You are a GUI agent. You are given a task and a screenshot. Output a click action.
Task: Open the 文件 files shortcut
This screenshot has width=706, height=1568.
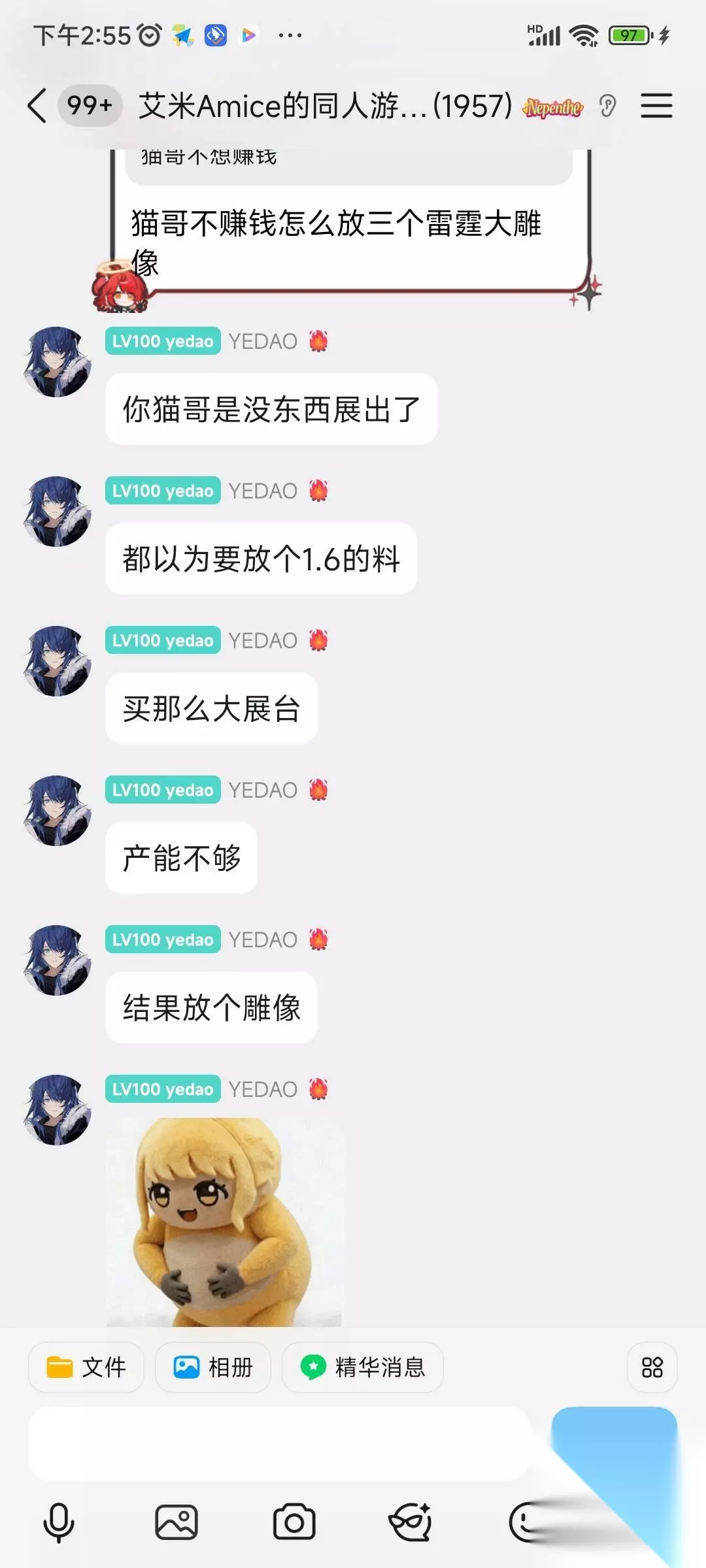click(86, 1367)
